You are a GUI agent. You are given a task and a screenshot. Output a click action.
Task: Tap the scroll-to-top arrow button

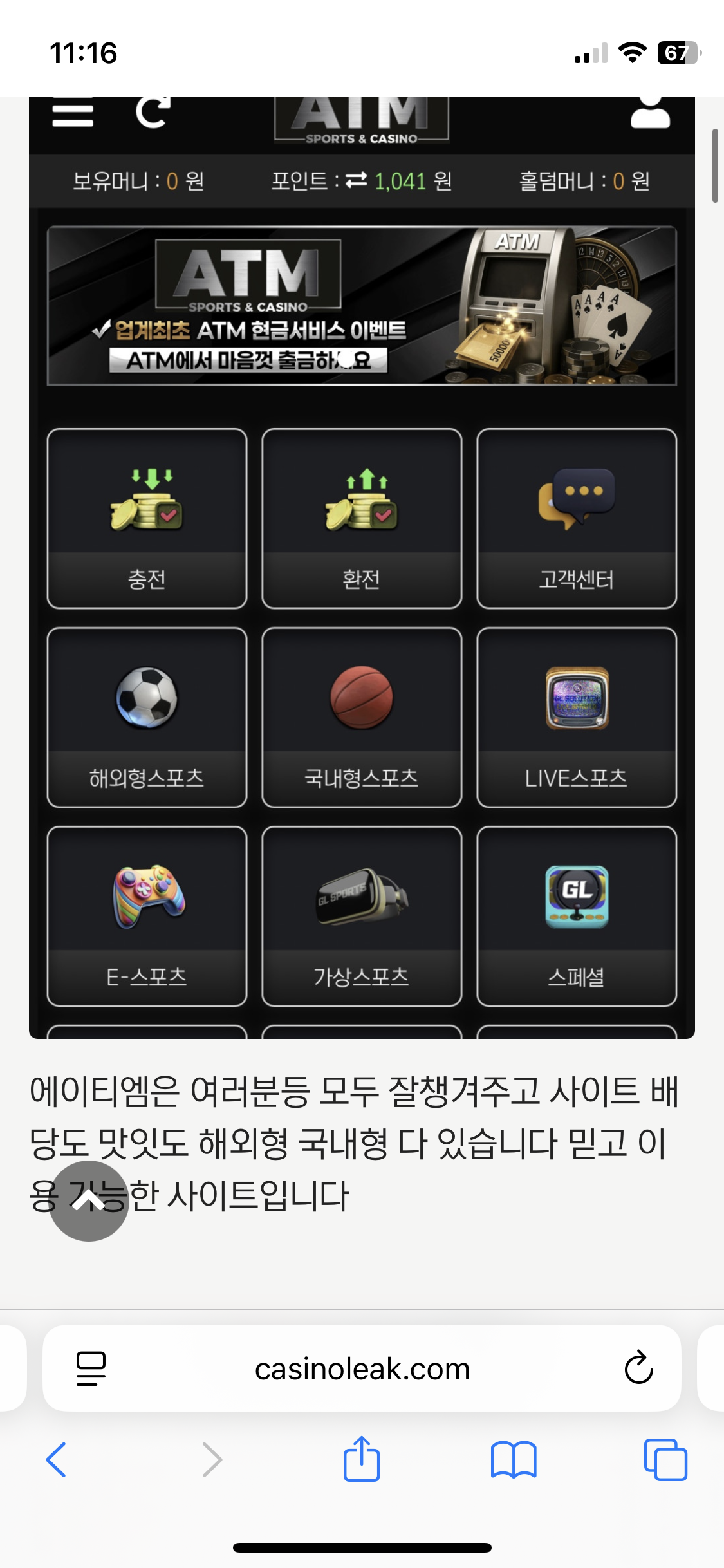(x=89, y=1200)
